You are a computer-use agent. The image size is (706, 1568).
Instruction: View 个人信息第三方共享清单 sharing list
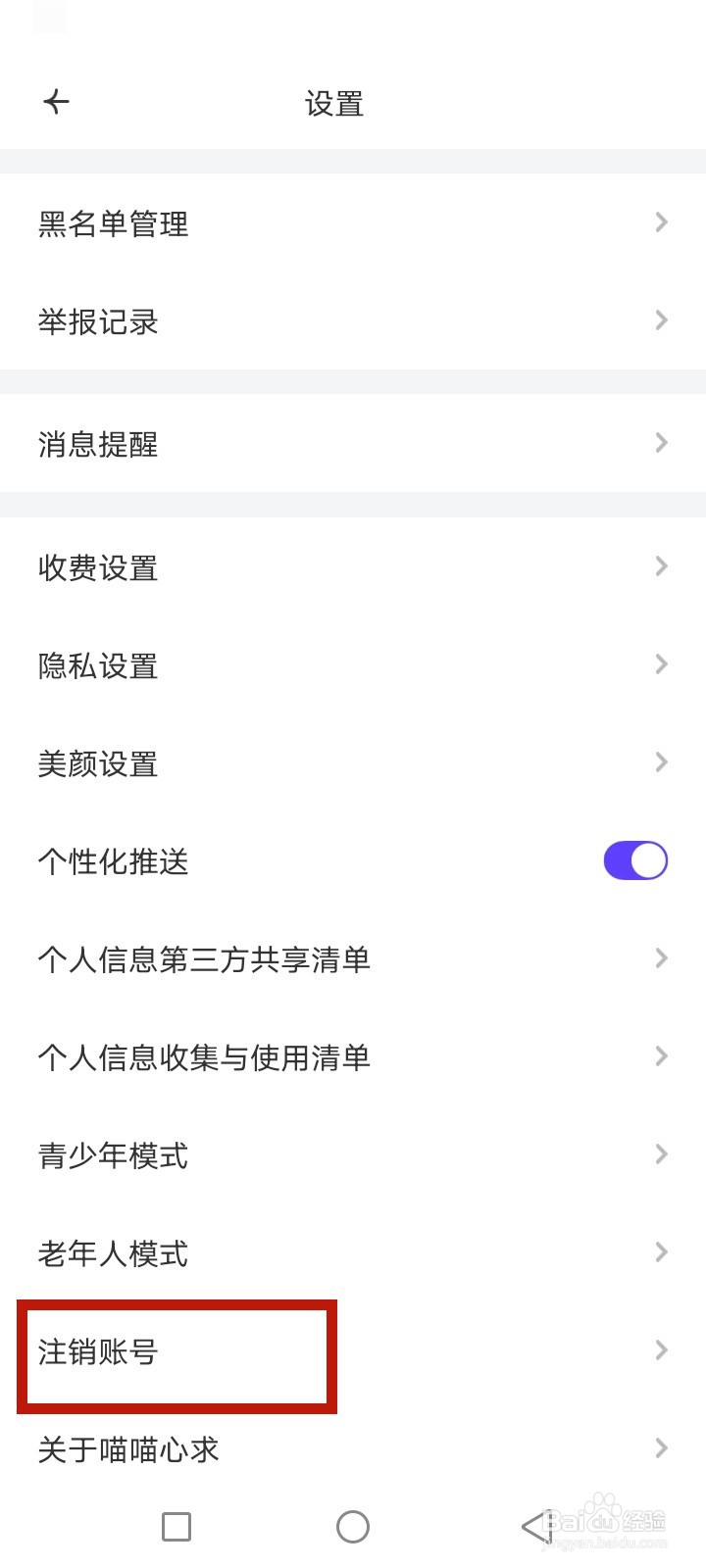(x=203, y=959)
